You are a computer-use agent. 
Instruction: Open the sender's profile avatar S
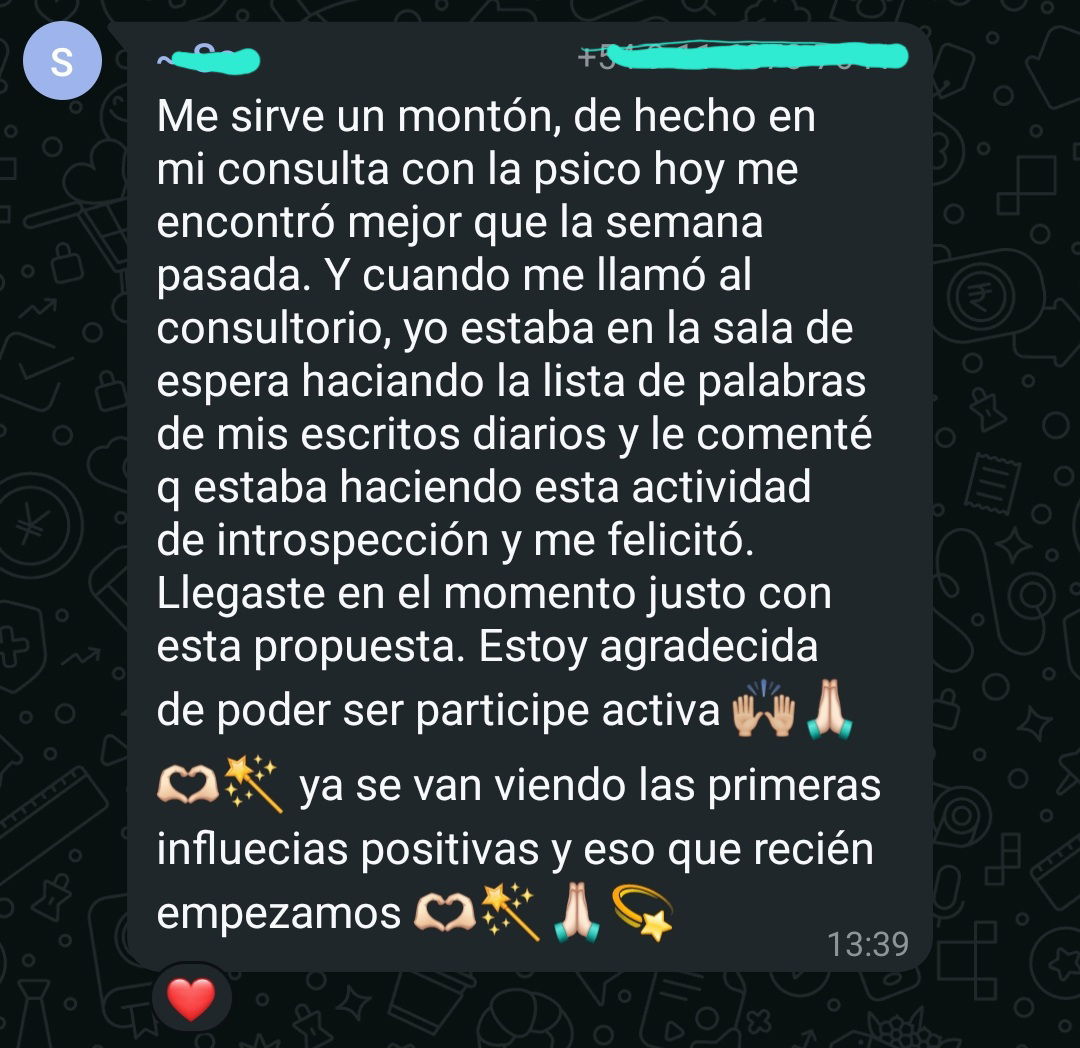(x=62, y=61)
